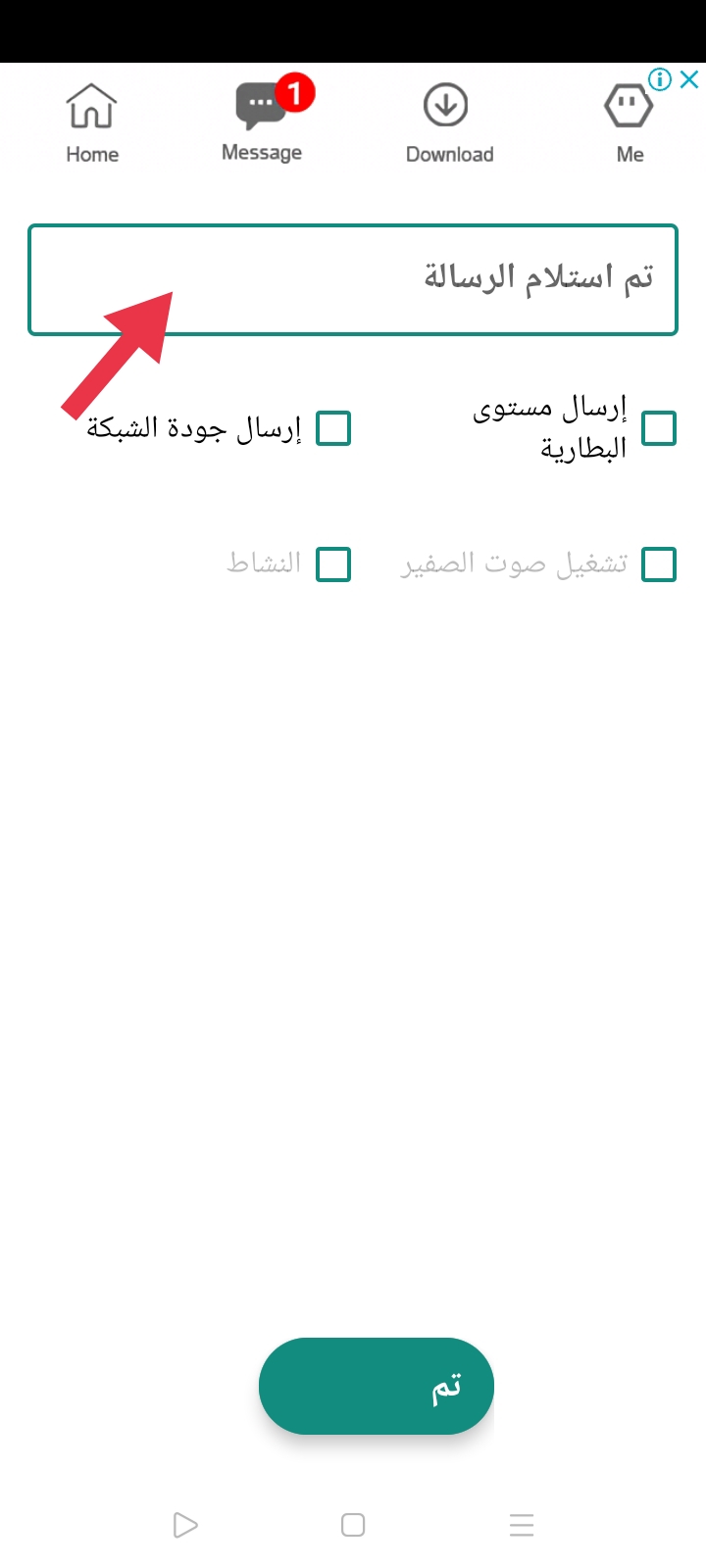Check the send network quality box
Screen dimensions: 706x1568
pyautogui.click(x=333, y=428)
